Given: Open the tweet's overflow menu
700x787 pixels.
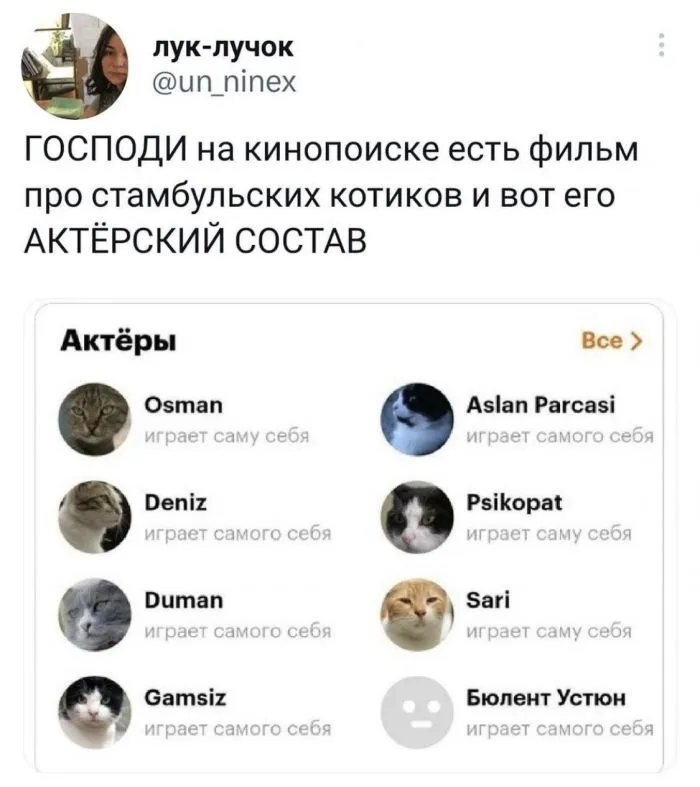Looking at the screenshot, I should coord(661,47).
